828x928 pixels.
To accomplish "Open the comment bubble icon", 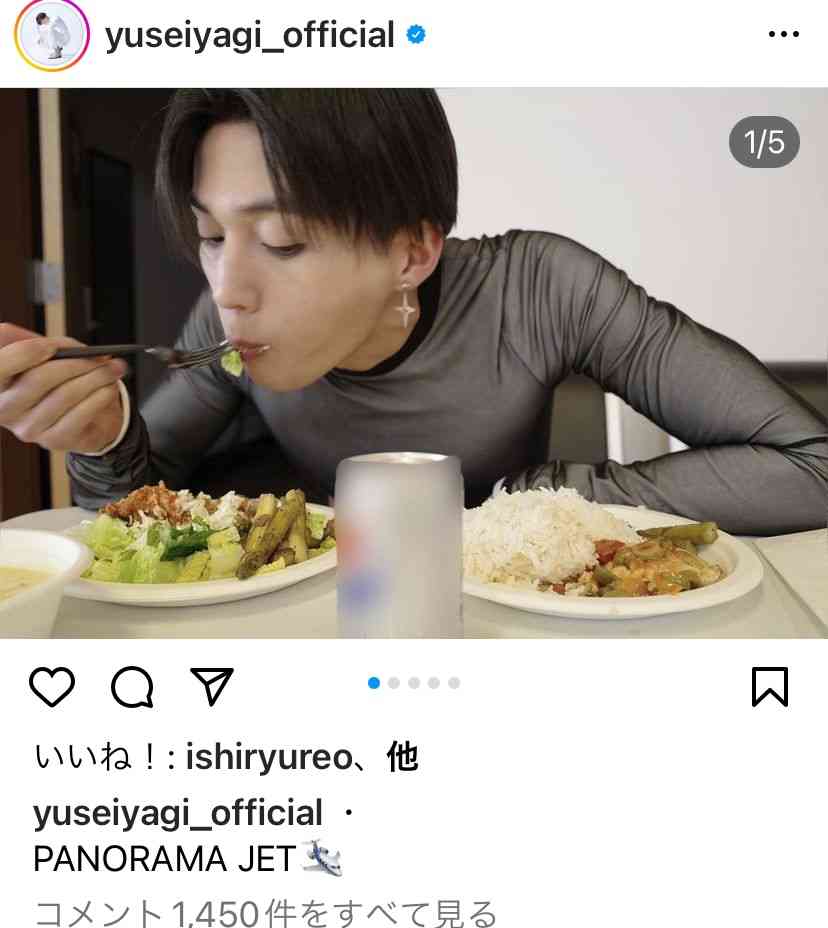I will pos(132,687).
